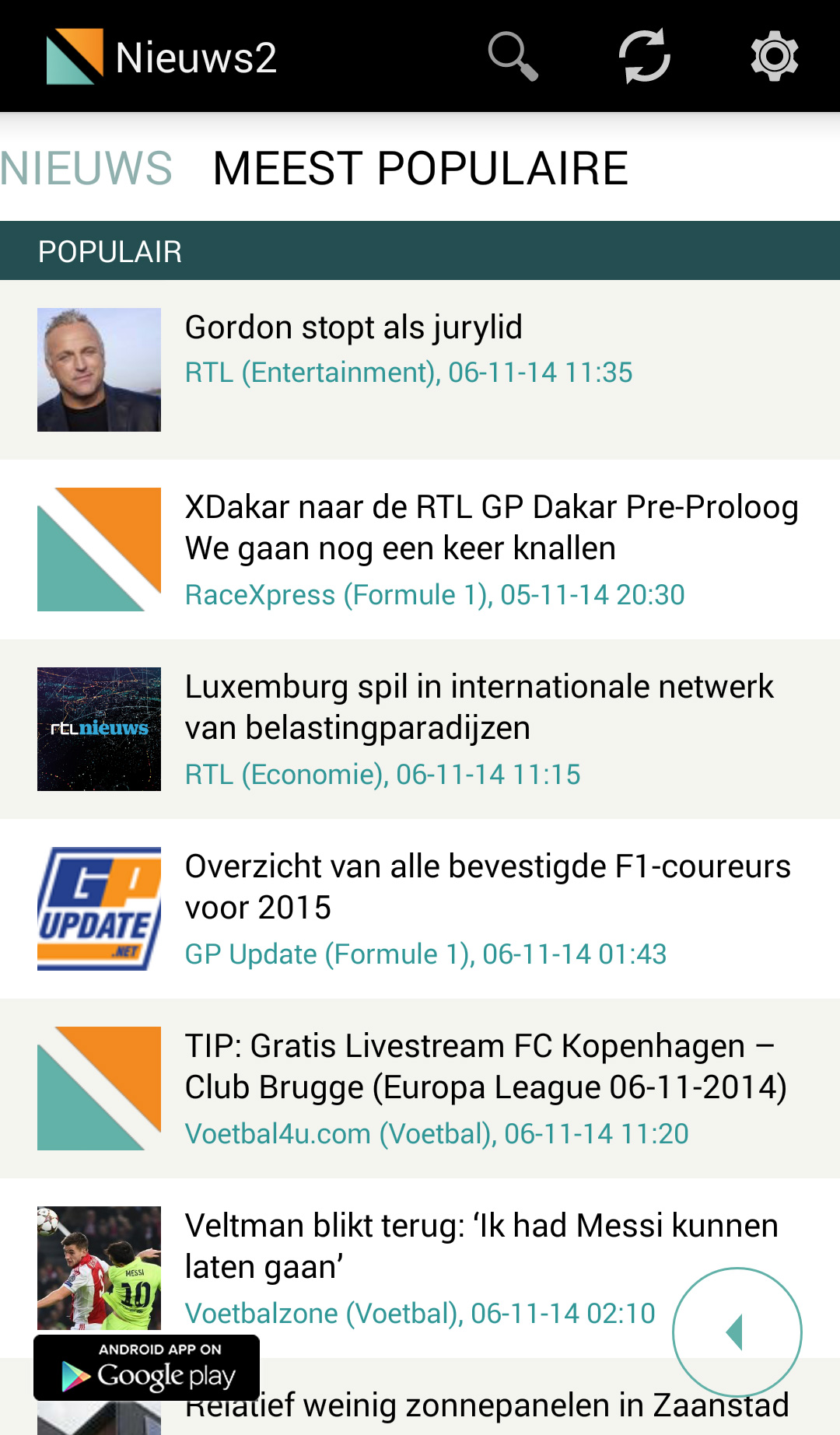The image size is (840, 1435).
Task: Refresh the news feed
Action: click(644, 56)
